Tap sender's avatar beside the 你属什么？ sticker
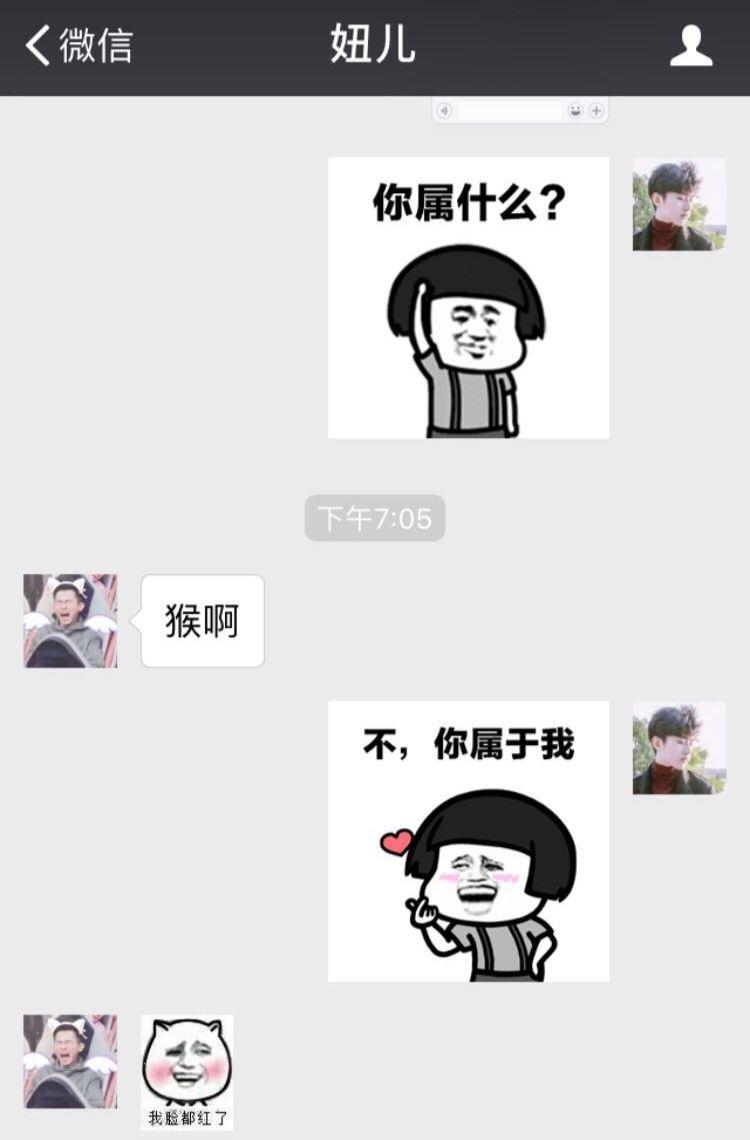The height and width of the screenshot is (1140, 750). point(679,204)
